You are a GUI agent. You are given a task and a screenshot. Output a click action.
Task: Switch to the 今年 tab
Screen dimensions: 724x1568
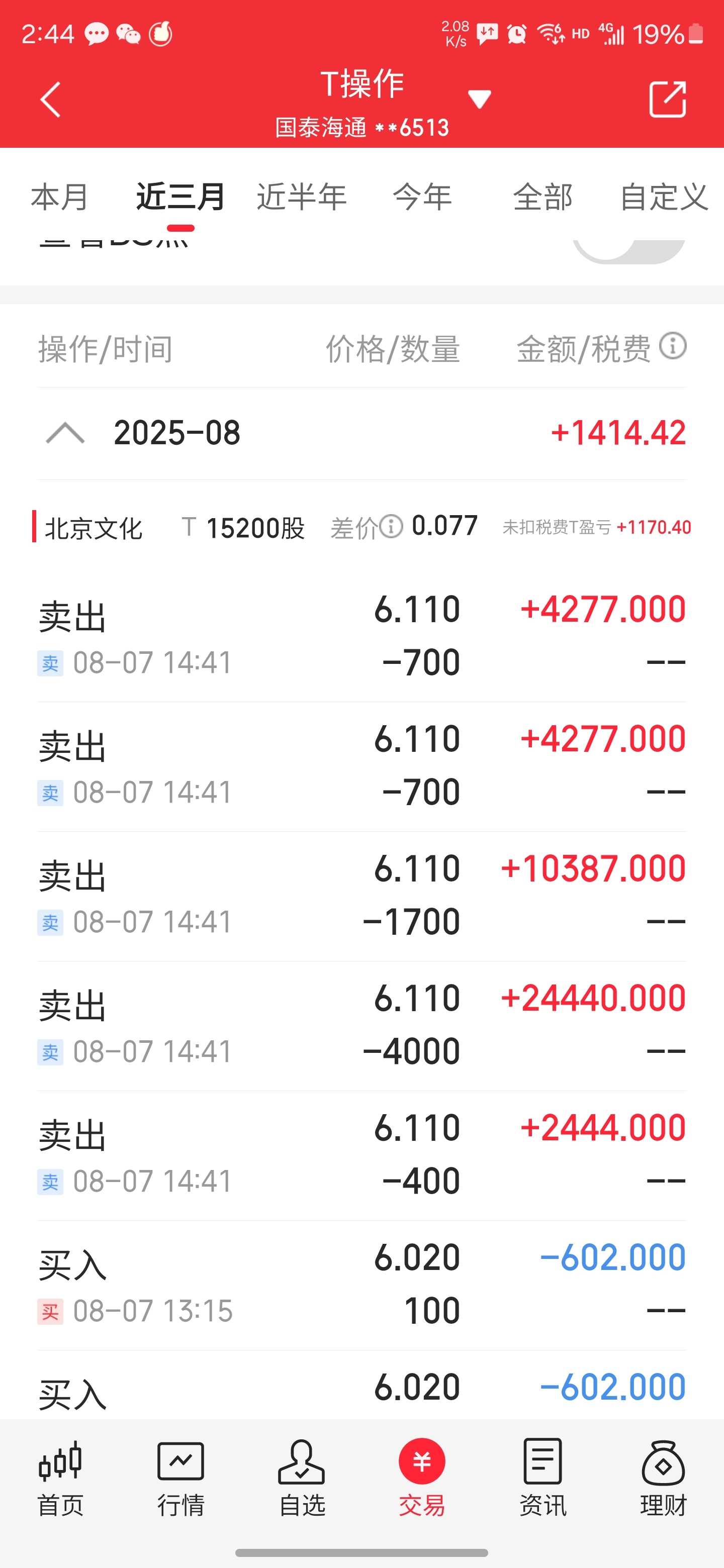pyautogui.click(x=422, y=197)
